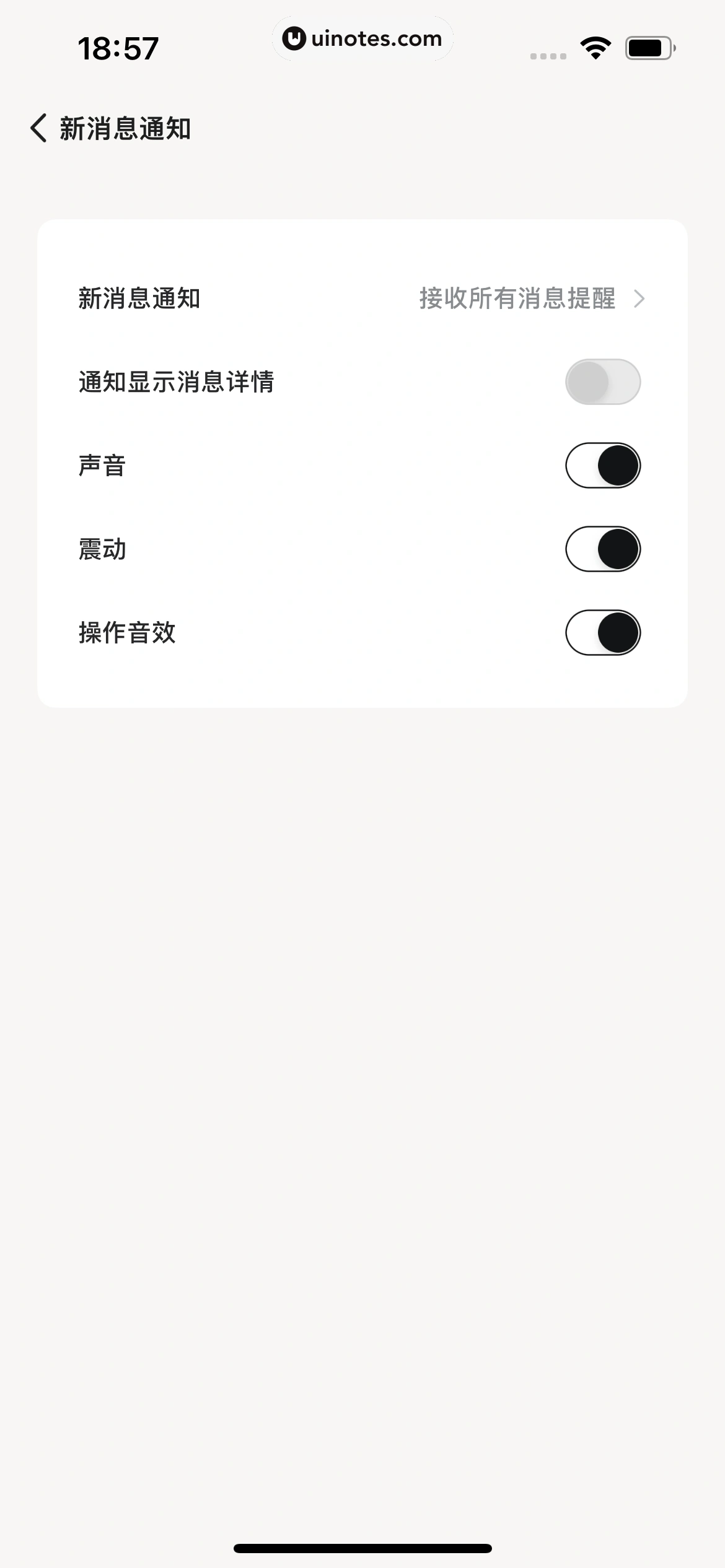Viewport: 725px width, 1568px height.
Task: Disable 震动 switch
Action: (602, 549)
